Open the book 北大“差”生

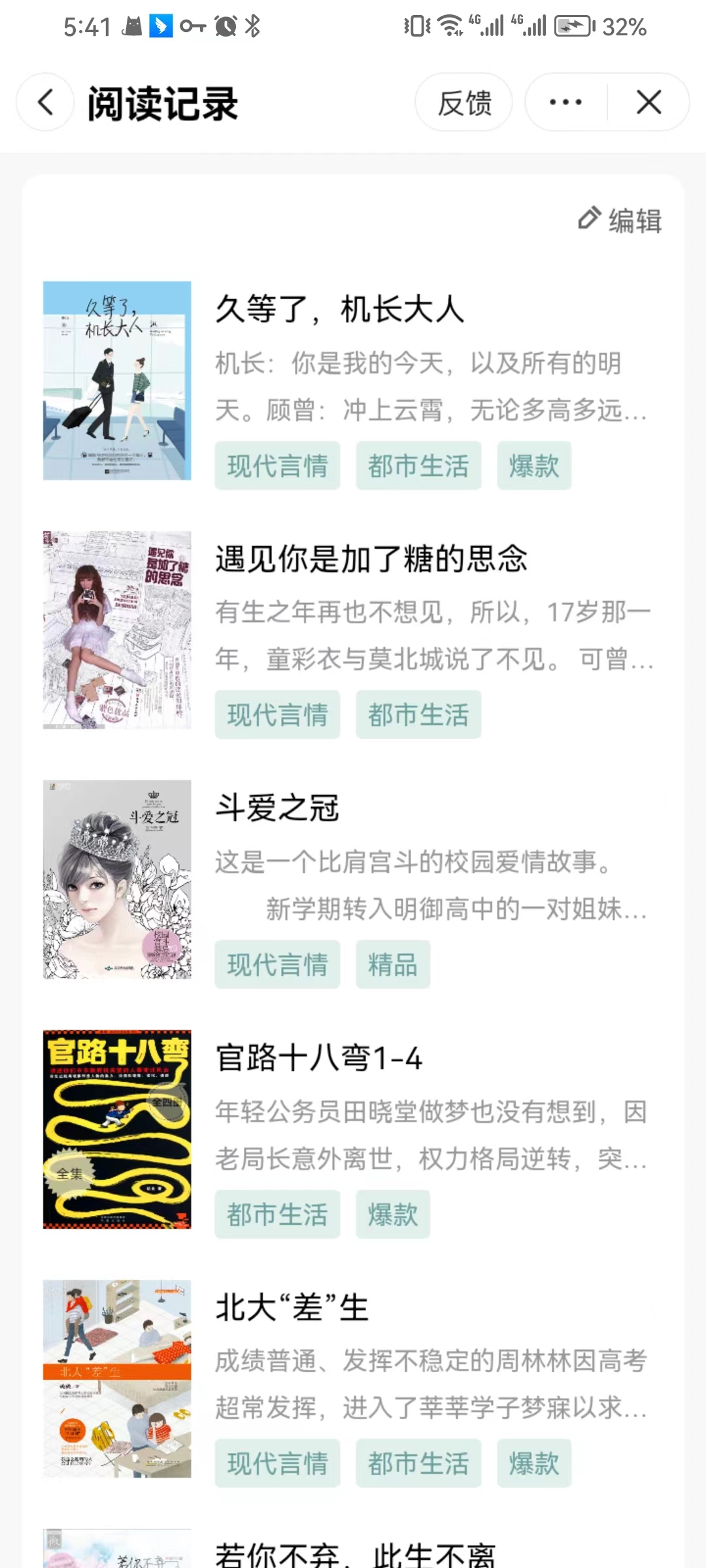353,1379
